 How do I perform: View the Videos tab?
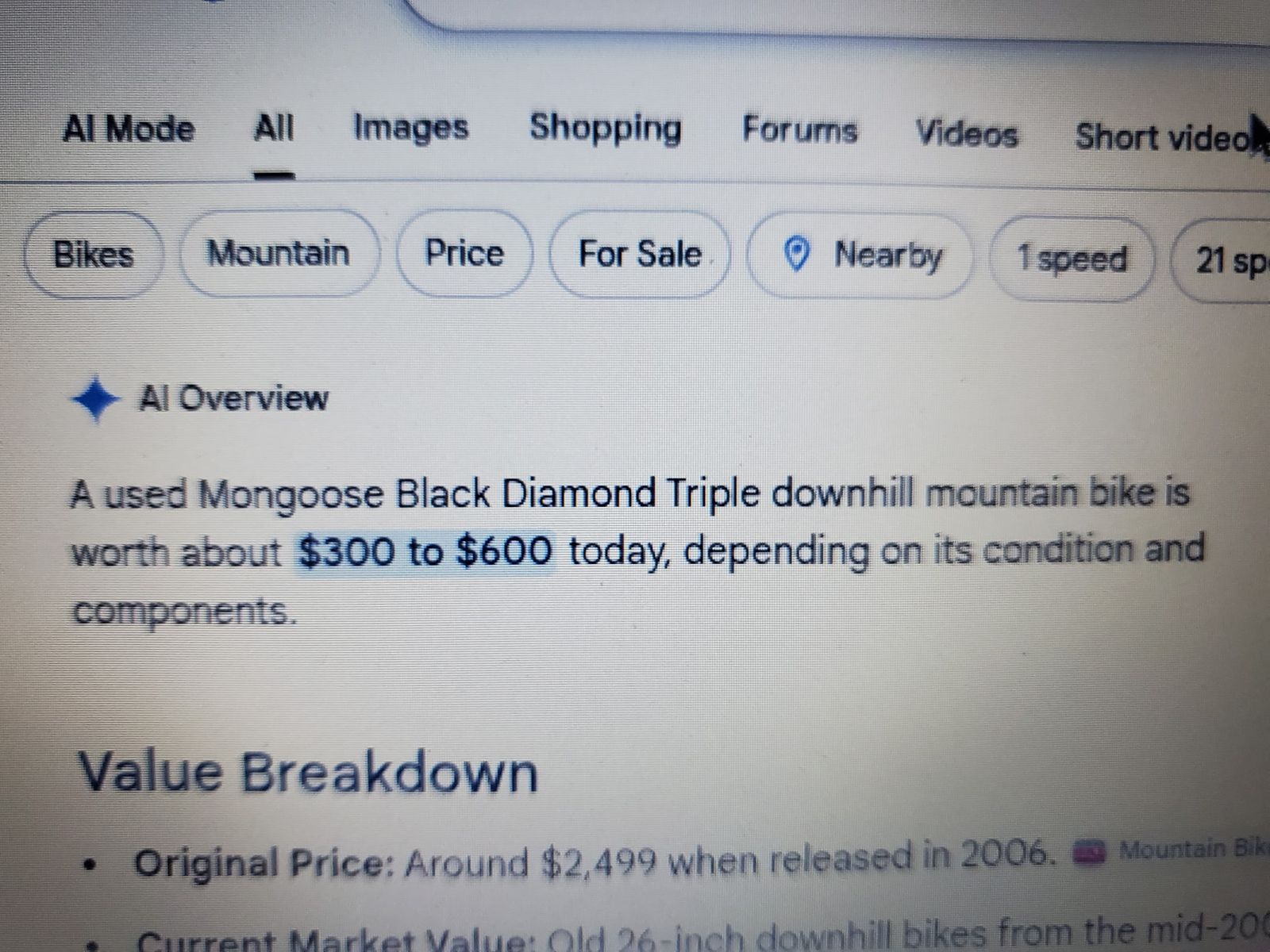click(966, 133)
